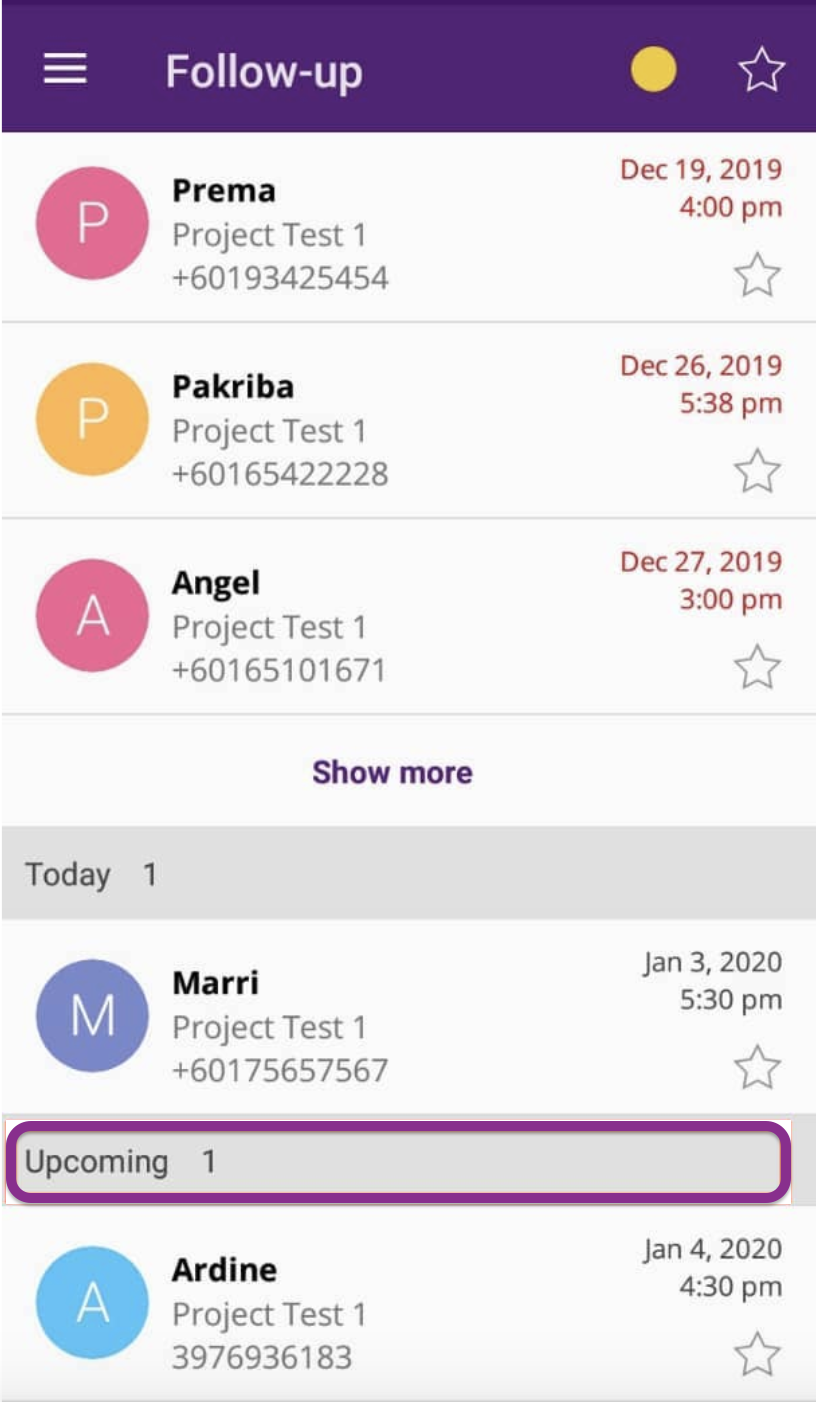Image resolution: width=816 pixels, height=1402 pixels.
Task: Click the star icon in the top toolbar
Action: click(x=760, y=68)
